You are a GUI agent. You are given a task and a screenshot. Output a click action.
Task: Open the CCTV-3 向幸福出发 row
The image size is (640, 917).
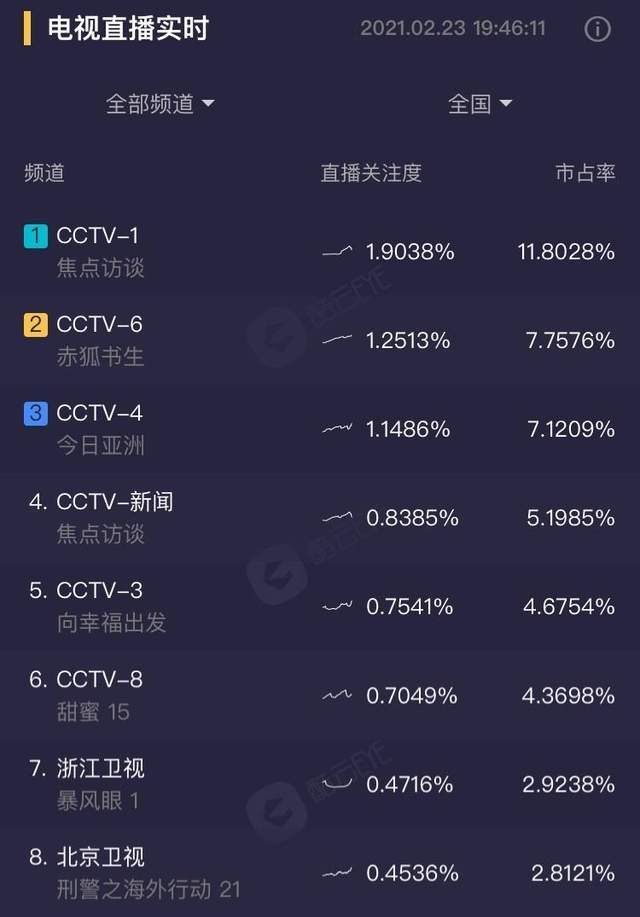[x=320, y=606]
